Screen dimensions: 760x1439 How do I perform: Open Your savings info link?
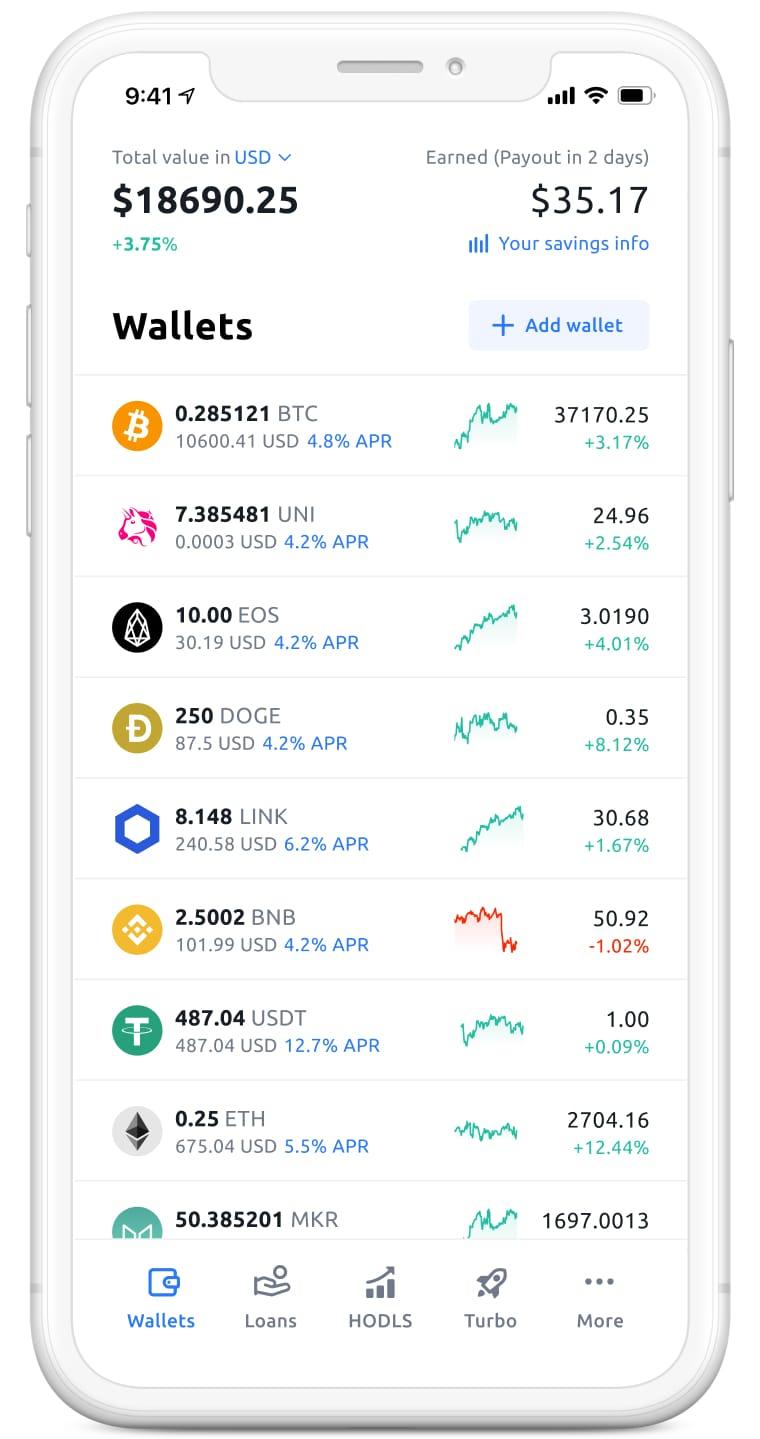click(559, 243)
